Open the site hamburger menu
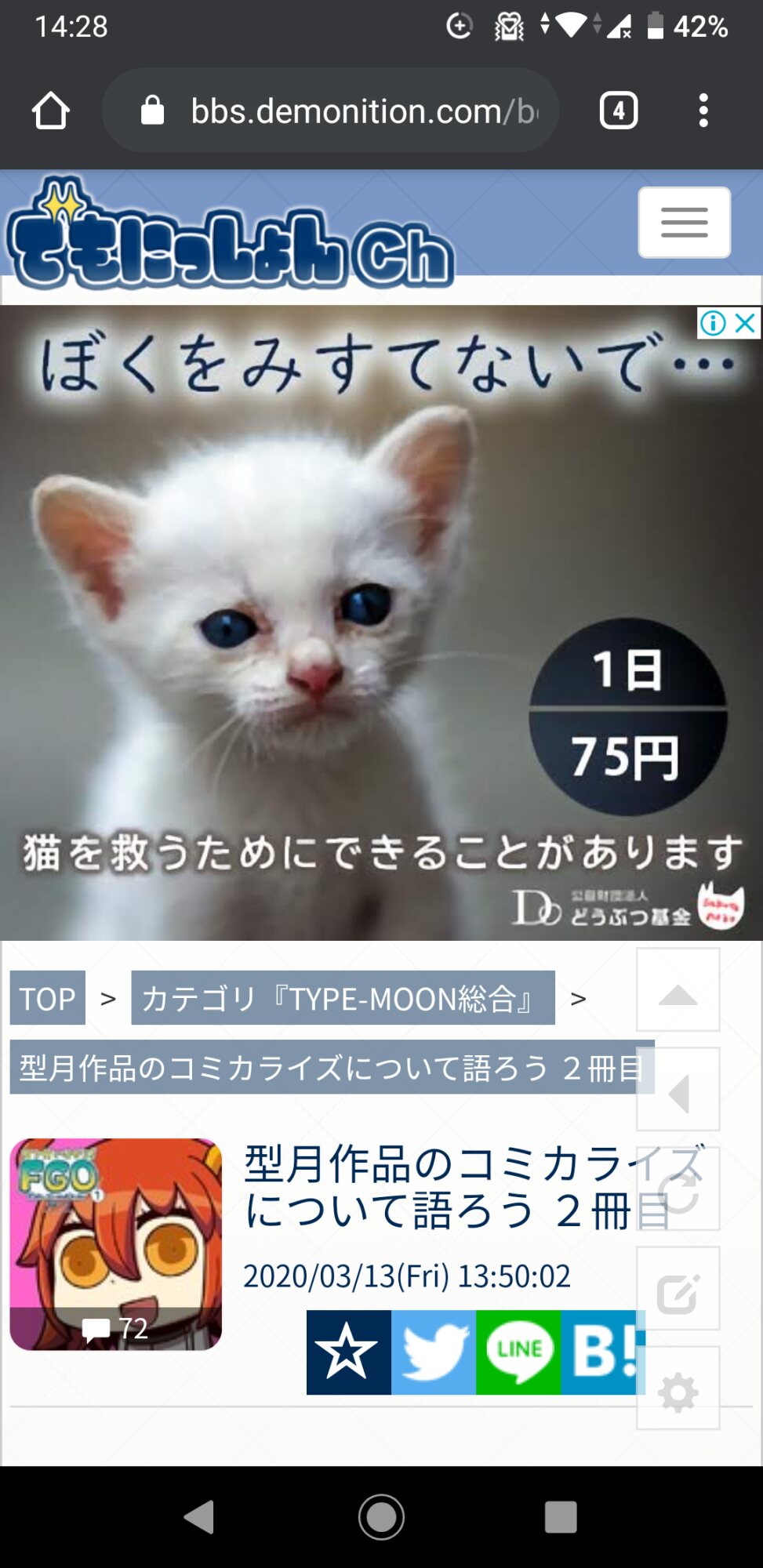Image resolution: width=763 pixels, height=1568 pixels. (684, 223)
